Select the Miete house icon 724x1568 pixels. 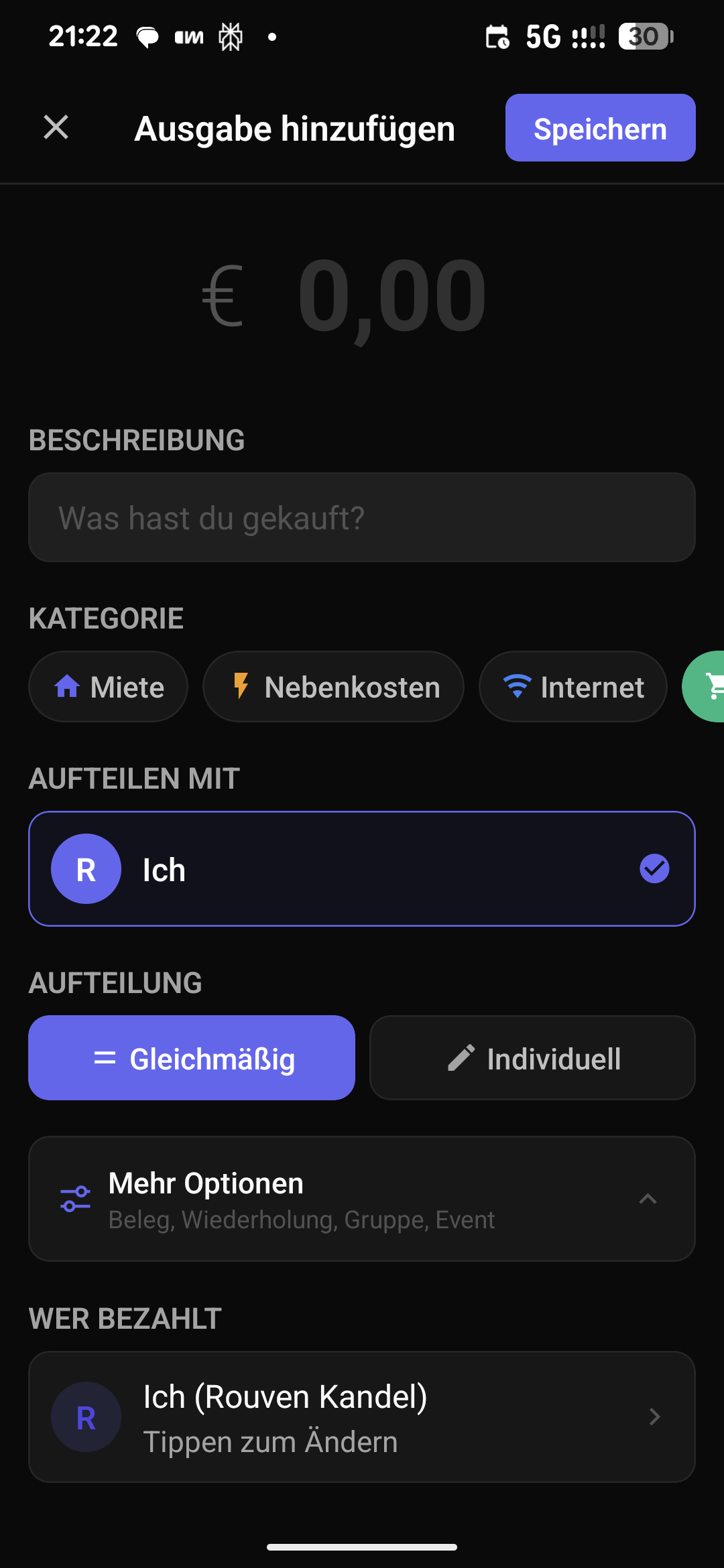pyautogui.click(x=68, y=686)
